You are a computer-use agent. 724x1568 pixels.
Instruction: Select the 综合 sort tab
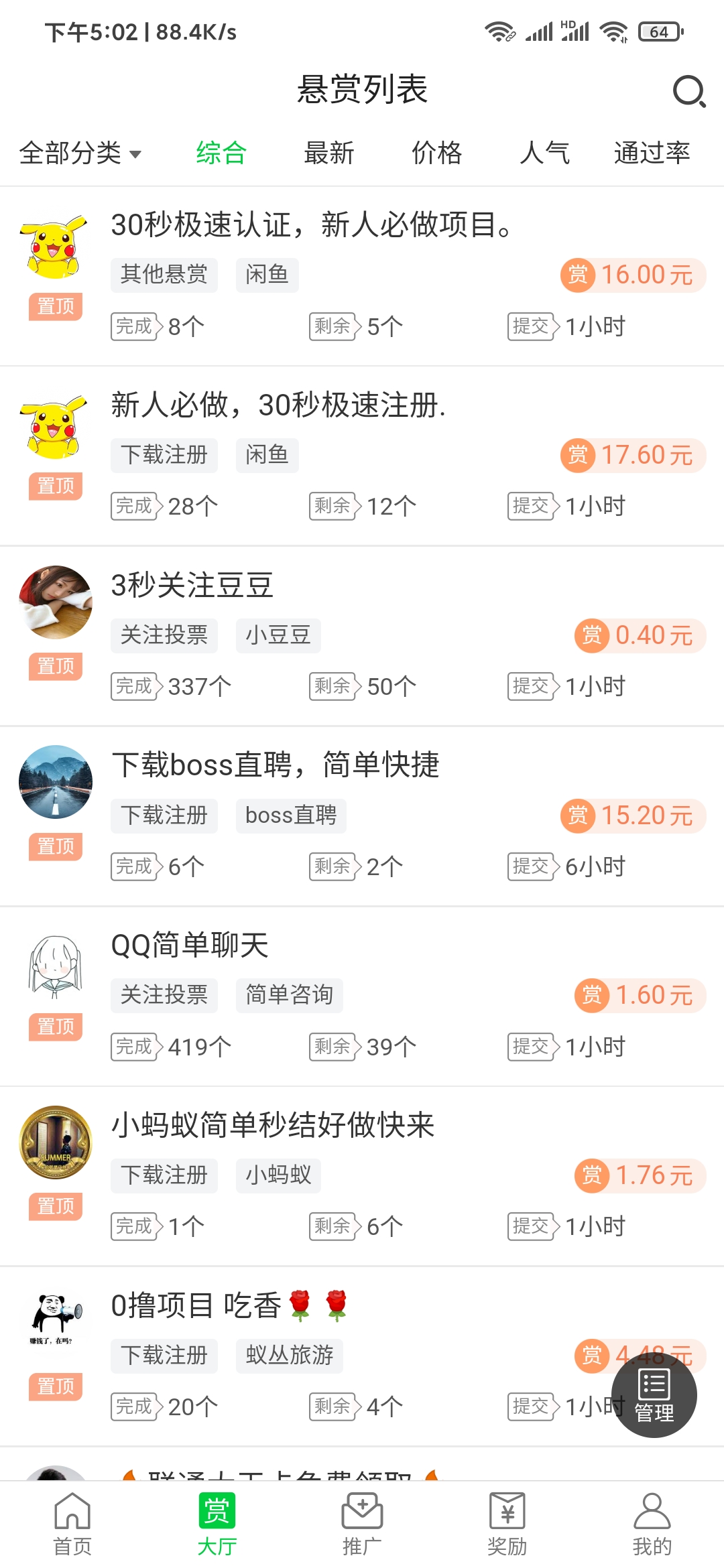[221, 153]
